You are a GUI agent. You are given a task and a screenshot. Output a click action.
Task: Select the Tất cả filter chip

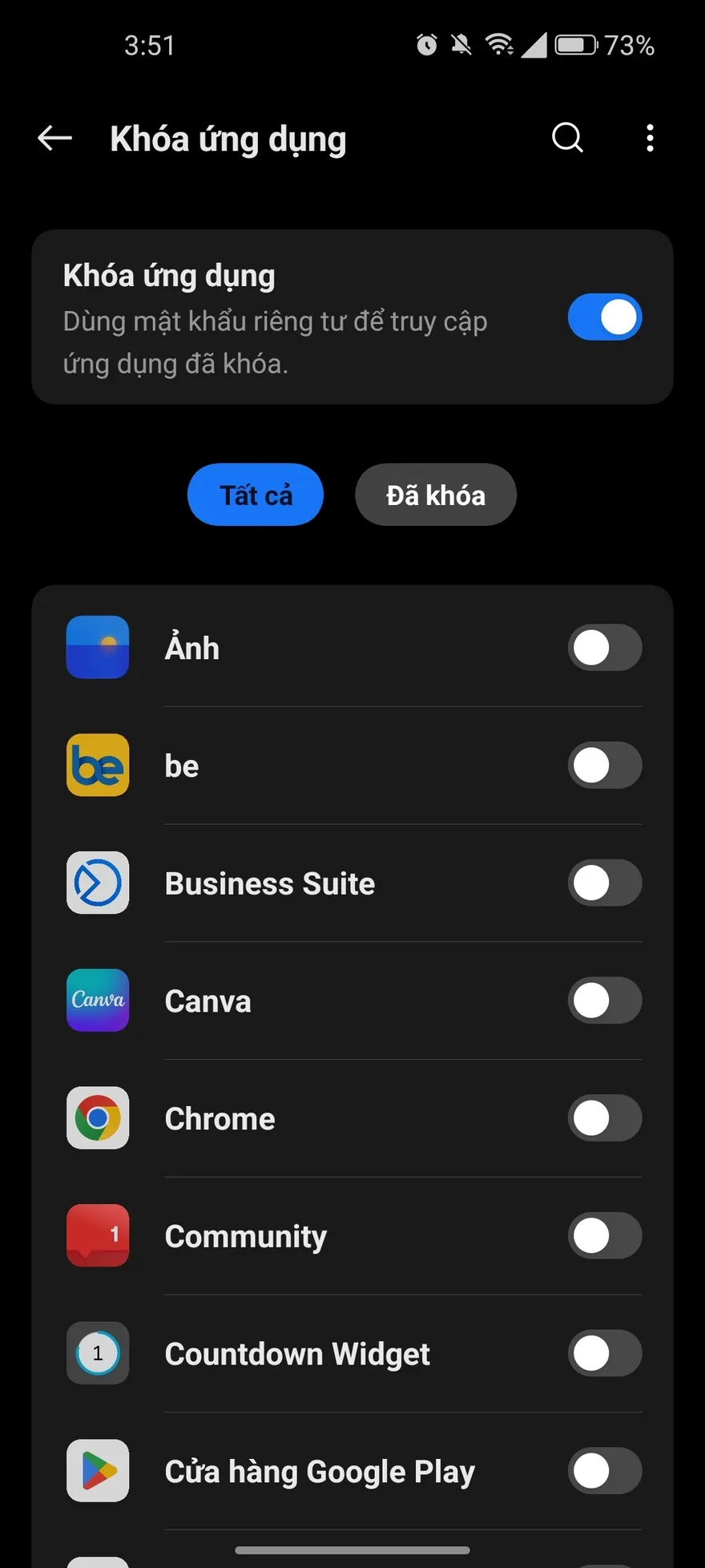pyautogui.click(x=255, y=495)
